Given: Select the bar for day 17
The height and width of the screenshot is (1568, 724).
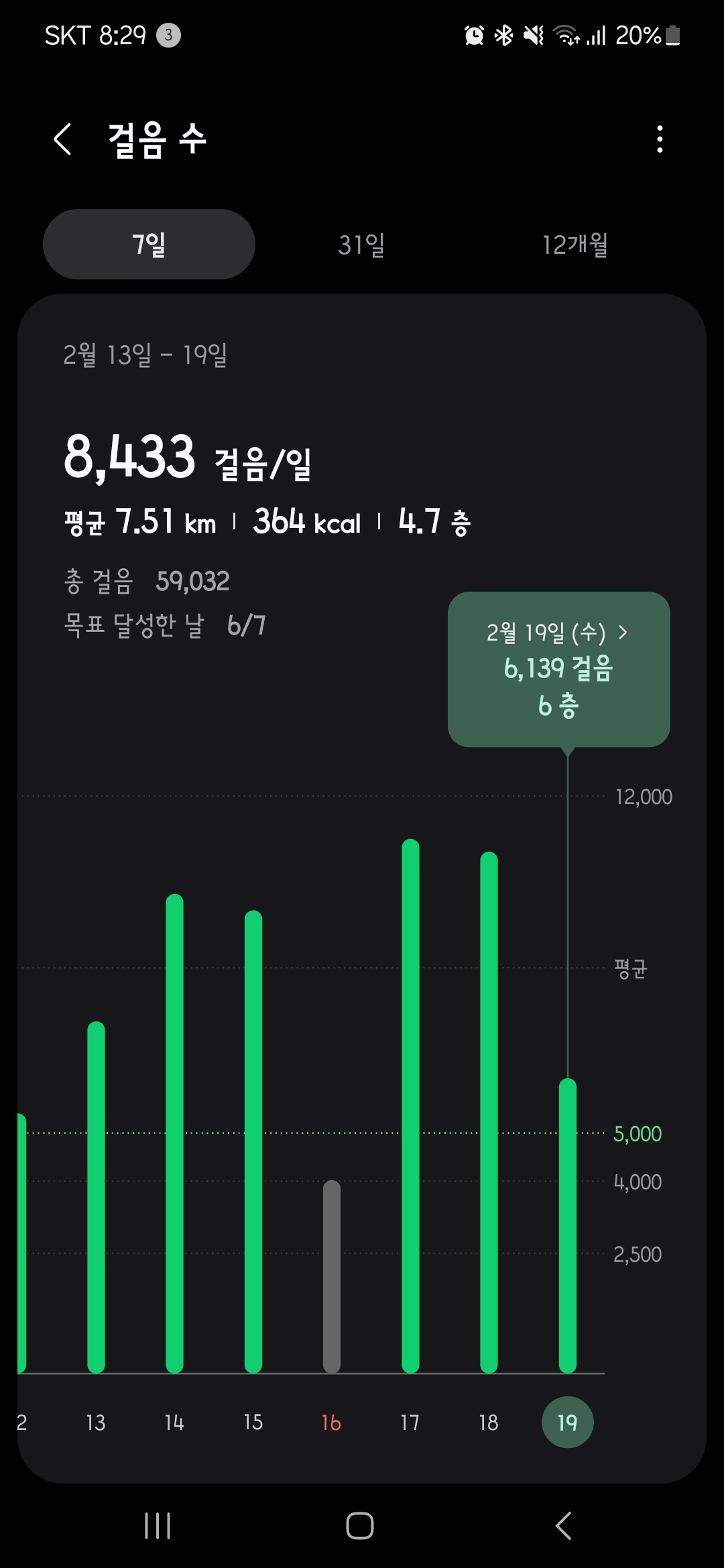Looking at the screenshot, I should [x=410, y=1106].
